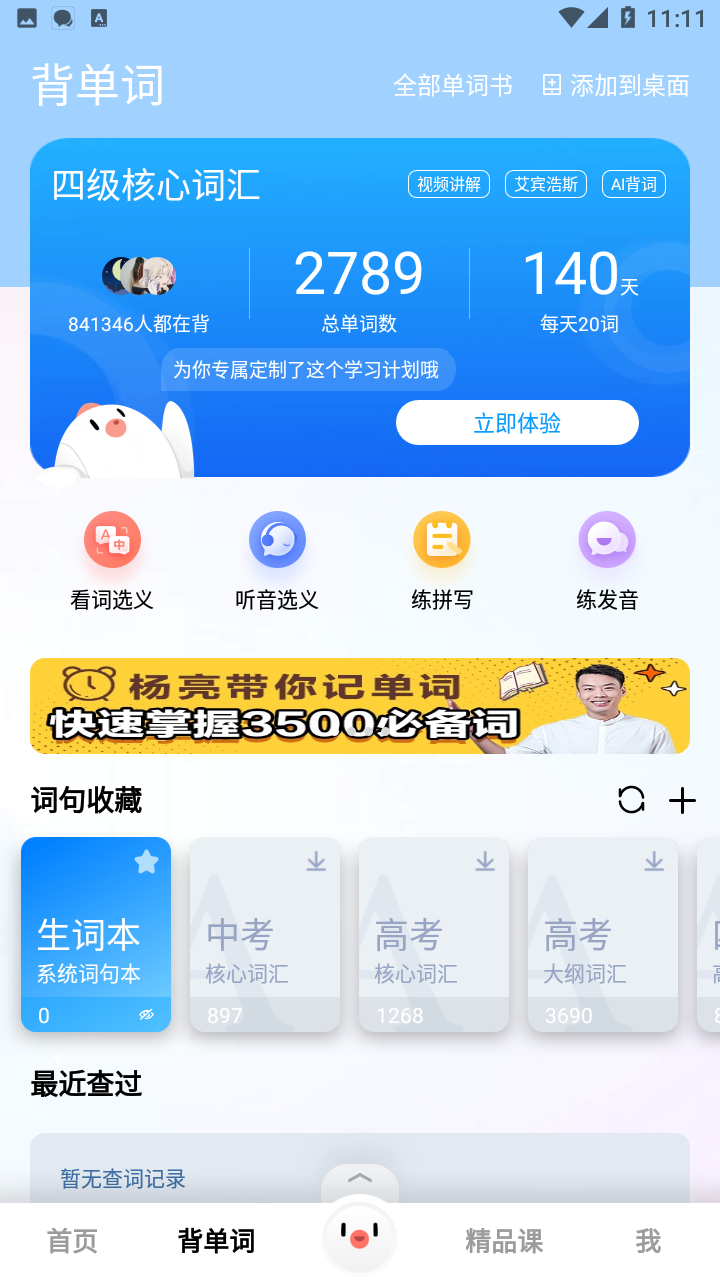Refresh the 词句收藏 collection
The image size is (720, 1280).
pyautogui.click(x=631, y=800)
